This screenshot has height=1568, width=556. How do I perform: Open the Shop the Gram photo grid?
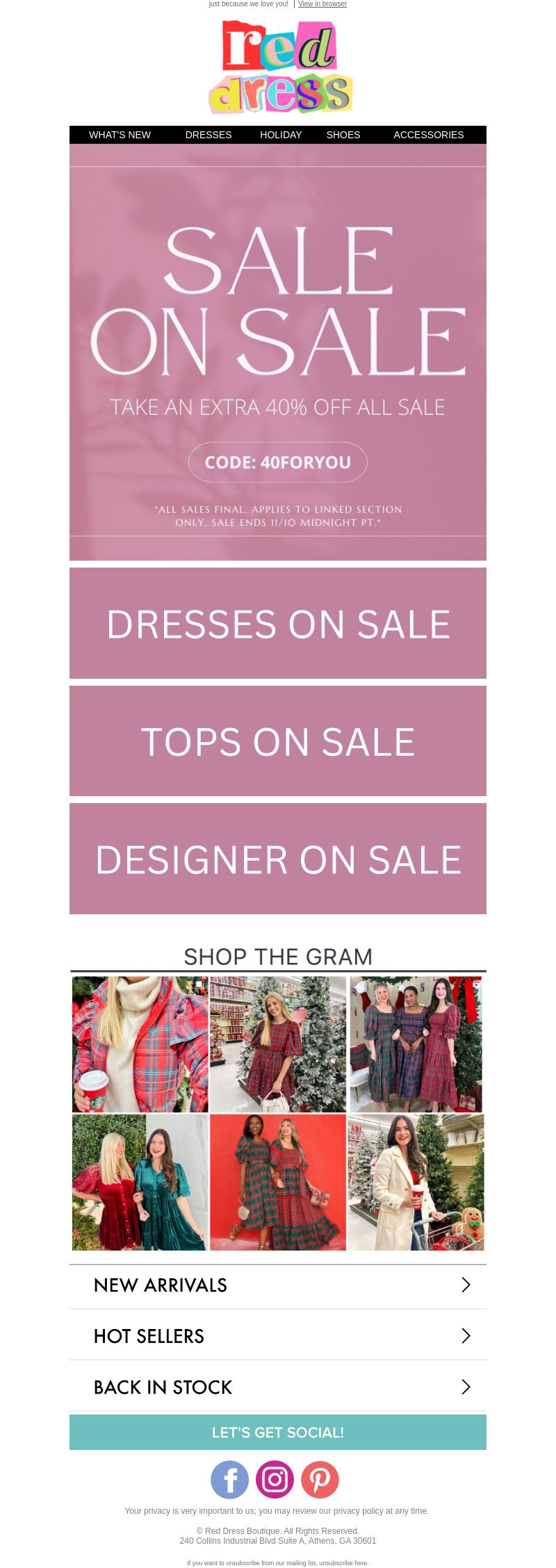(278, 1113)
